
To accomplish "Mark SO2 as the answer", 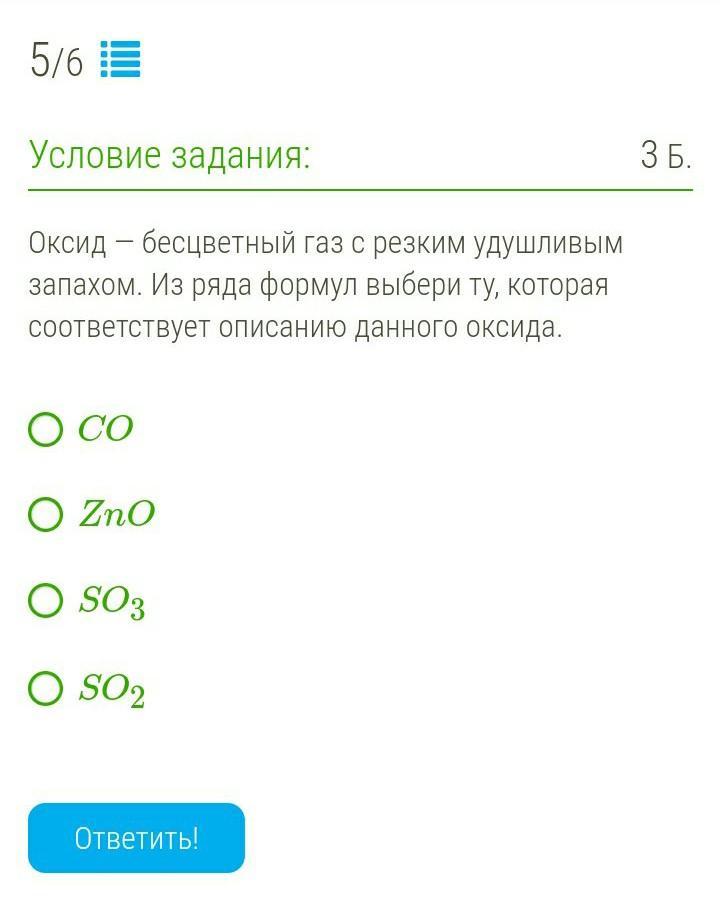I will click(x=45, y=688).
